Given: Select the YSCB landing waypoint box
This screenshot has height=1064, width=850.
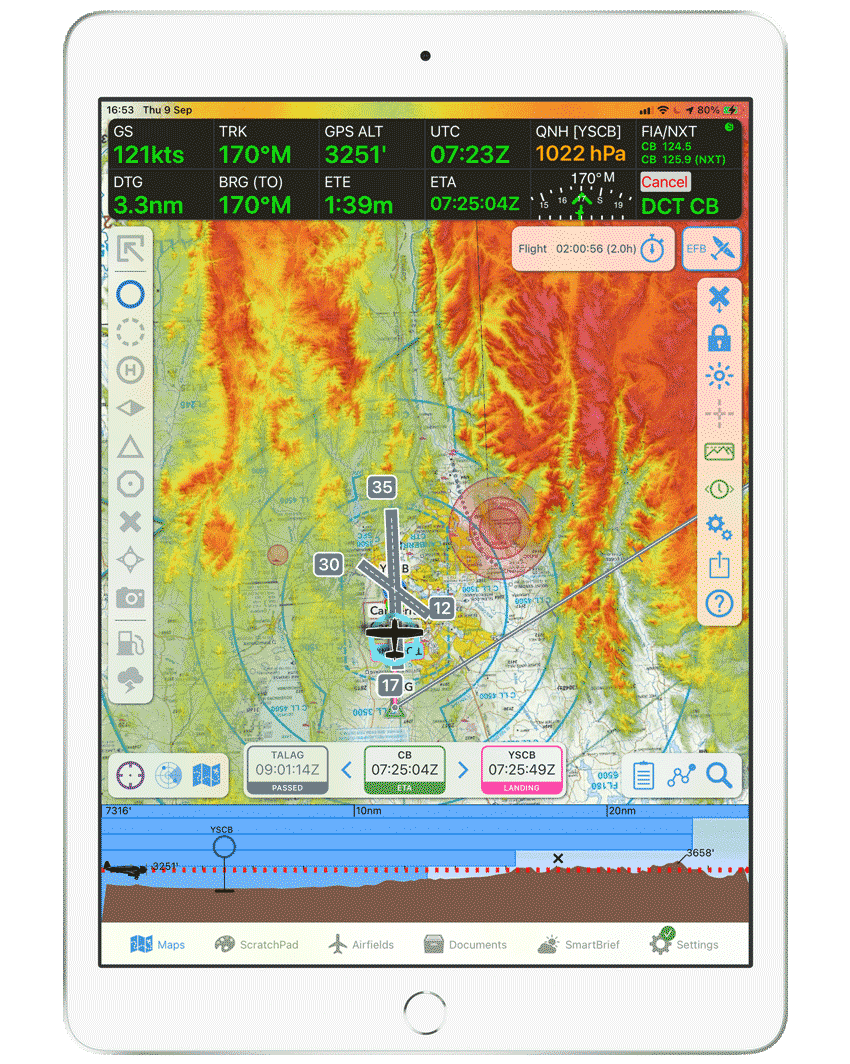Looking at the screenshot, I should (521, 769).
